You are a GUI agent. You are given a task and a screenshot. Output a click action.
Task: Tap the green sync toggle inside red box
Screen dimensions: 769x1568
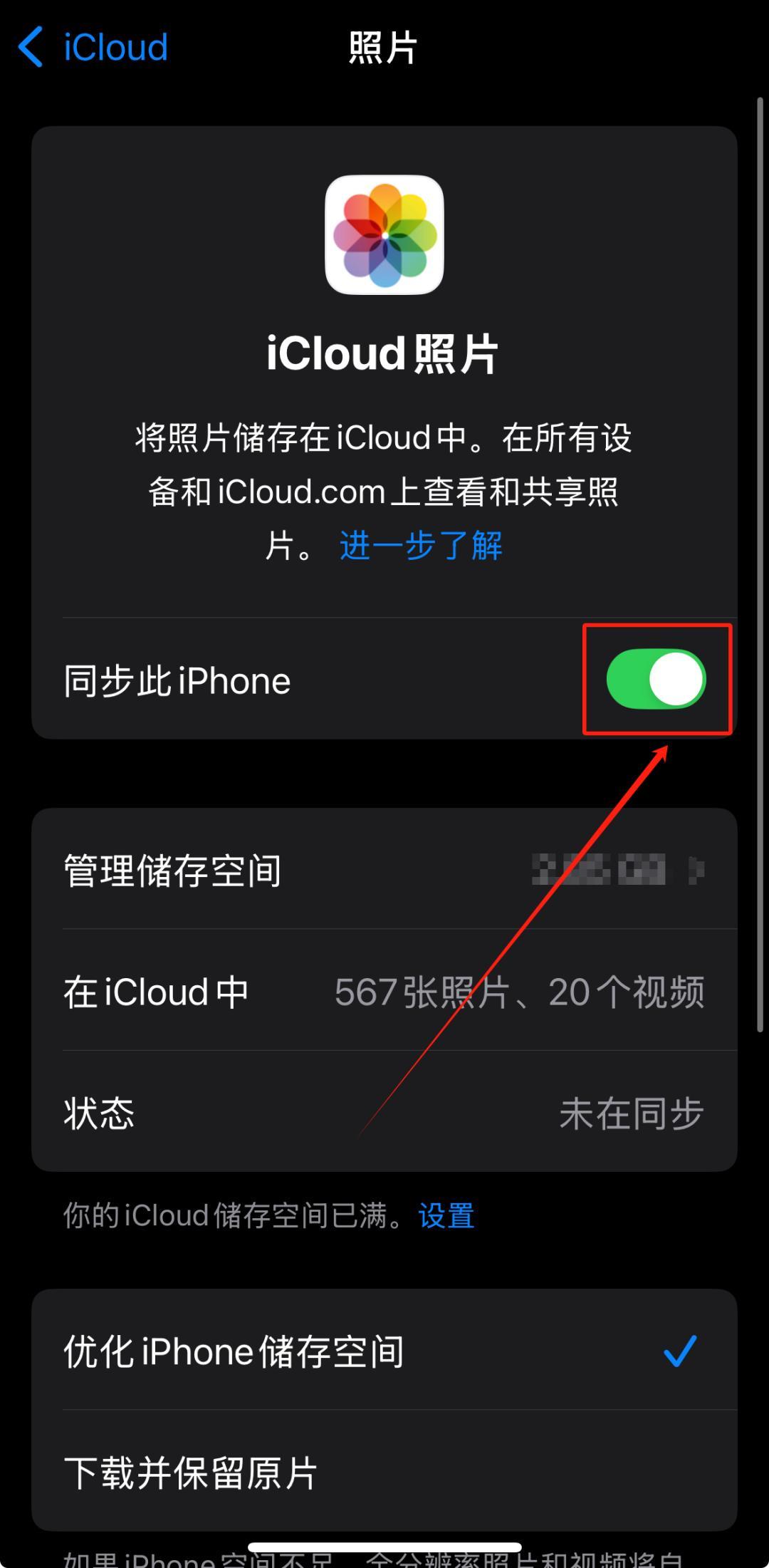point(655,679)
